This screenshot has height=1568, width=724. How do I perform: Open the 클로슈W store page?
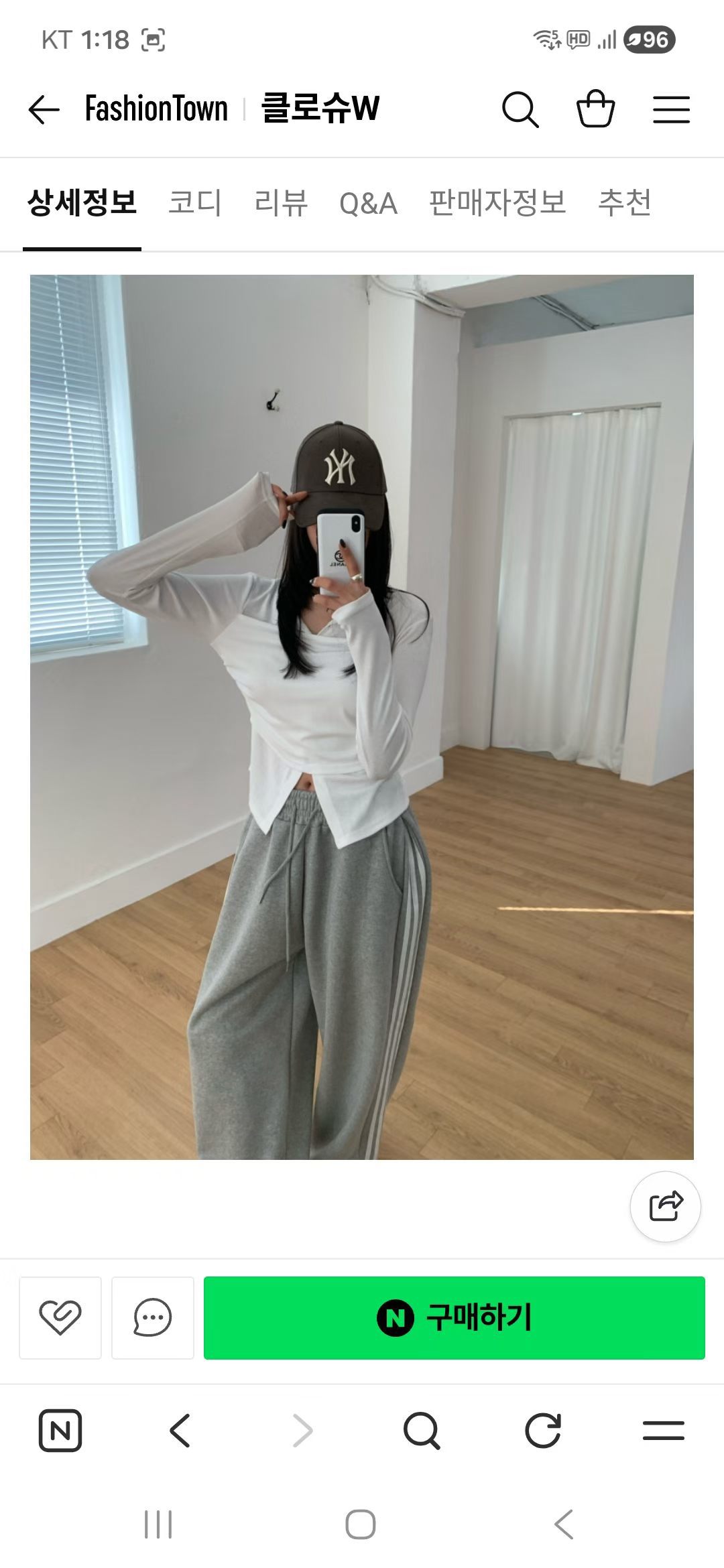pyautogui.click(x=320, y=108)
